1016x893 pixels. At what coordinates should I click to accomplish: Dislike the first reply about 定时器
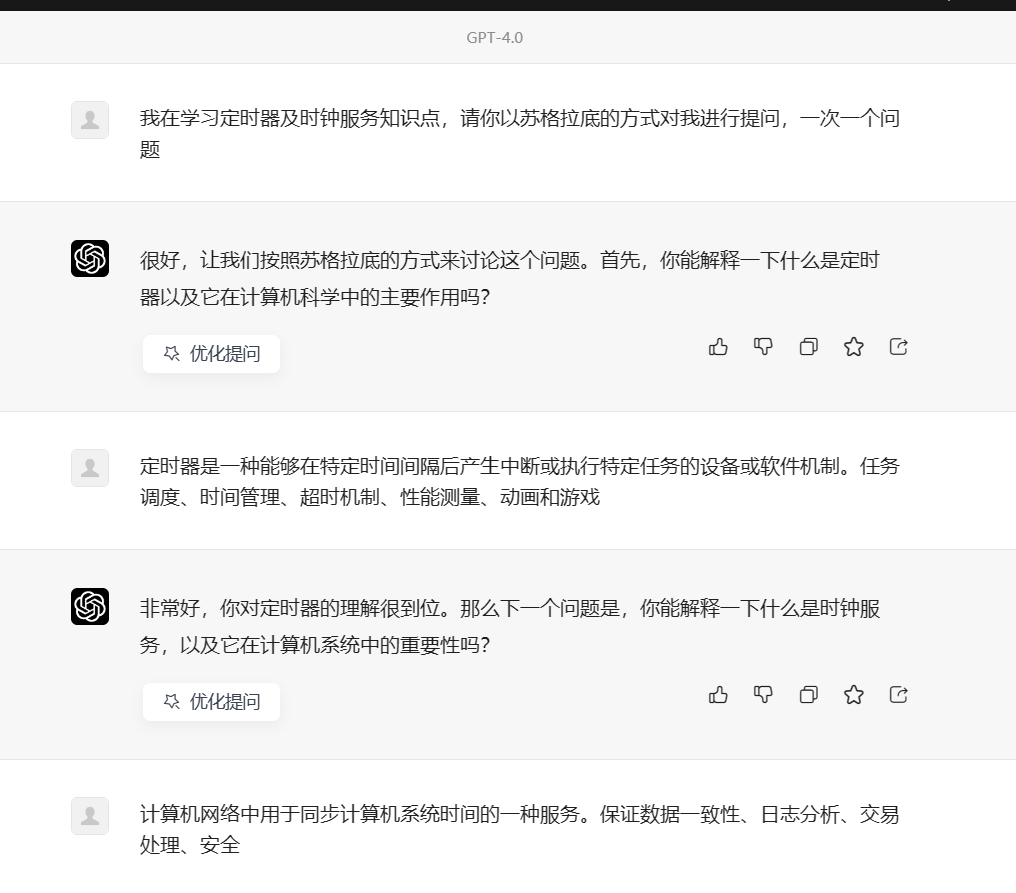[x=763, y=347]
